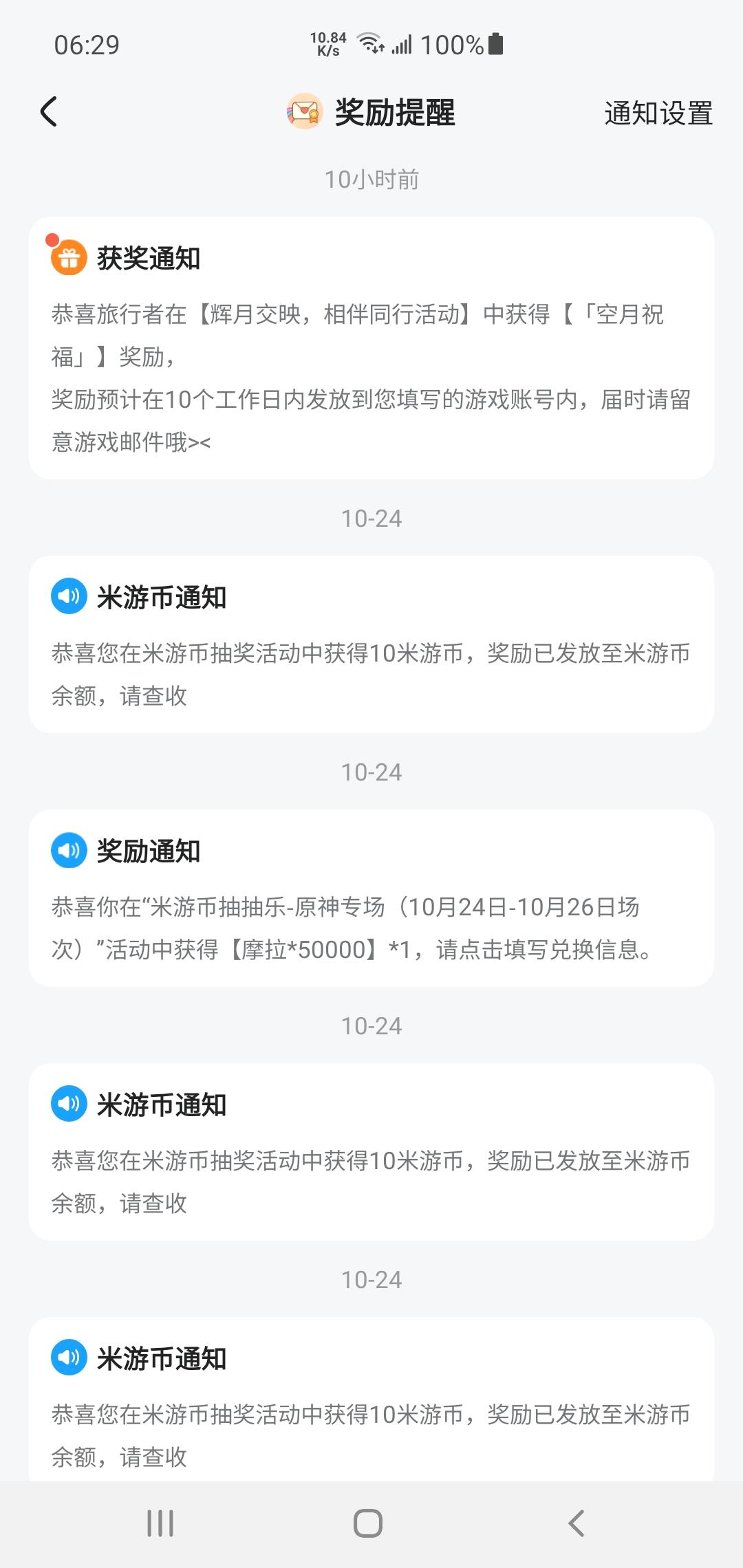Tap the system home button
743x1568 pixels.
pyautogui.click(x=368, y=1523)
